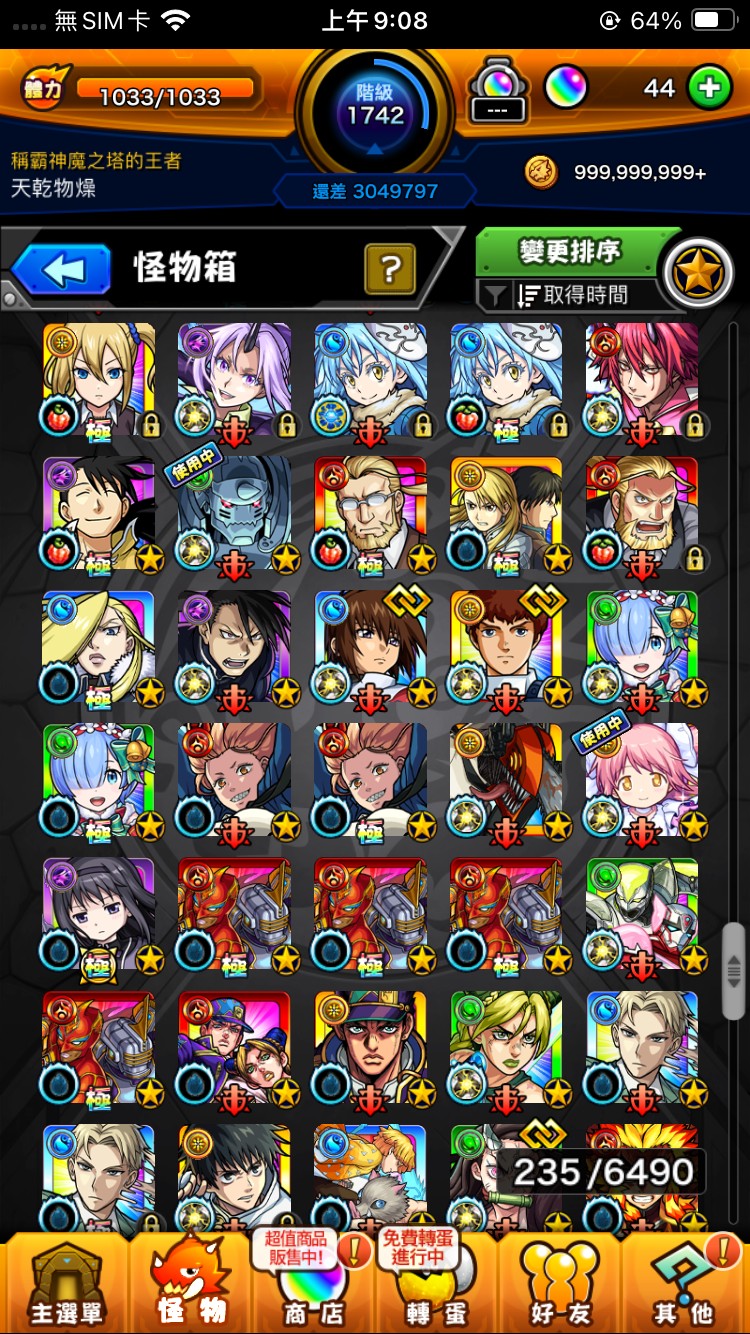Go back from the 怪物箱 screen
Viewport: 750px width, 1334px height.
pyautogui.click(x=61, y=269)
